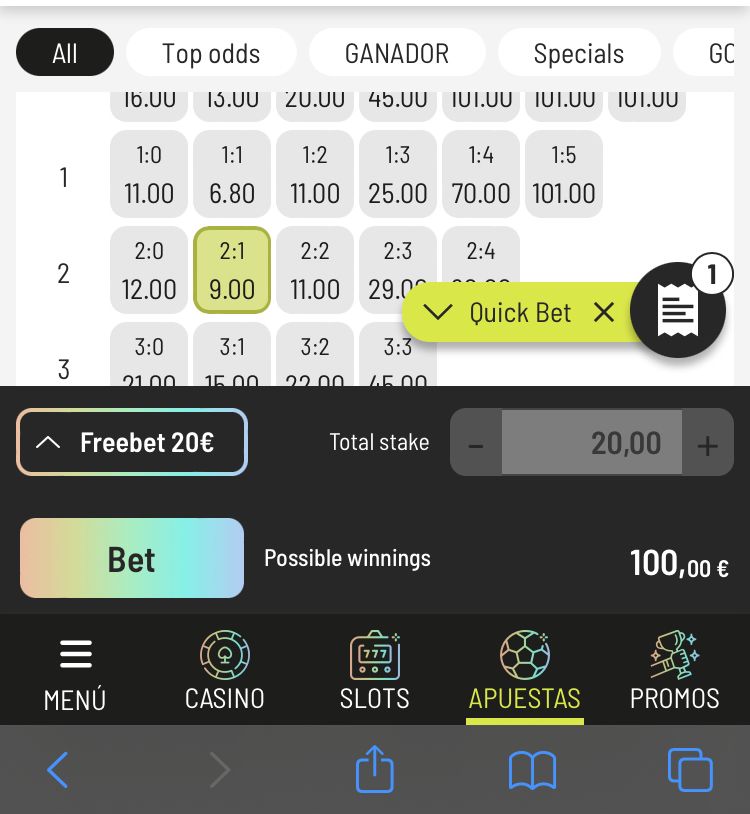Select the 2:2 score at 11.00
This screenshot has width=750, height=814.
click(x=315, y=270)
